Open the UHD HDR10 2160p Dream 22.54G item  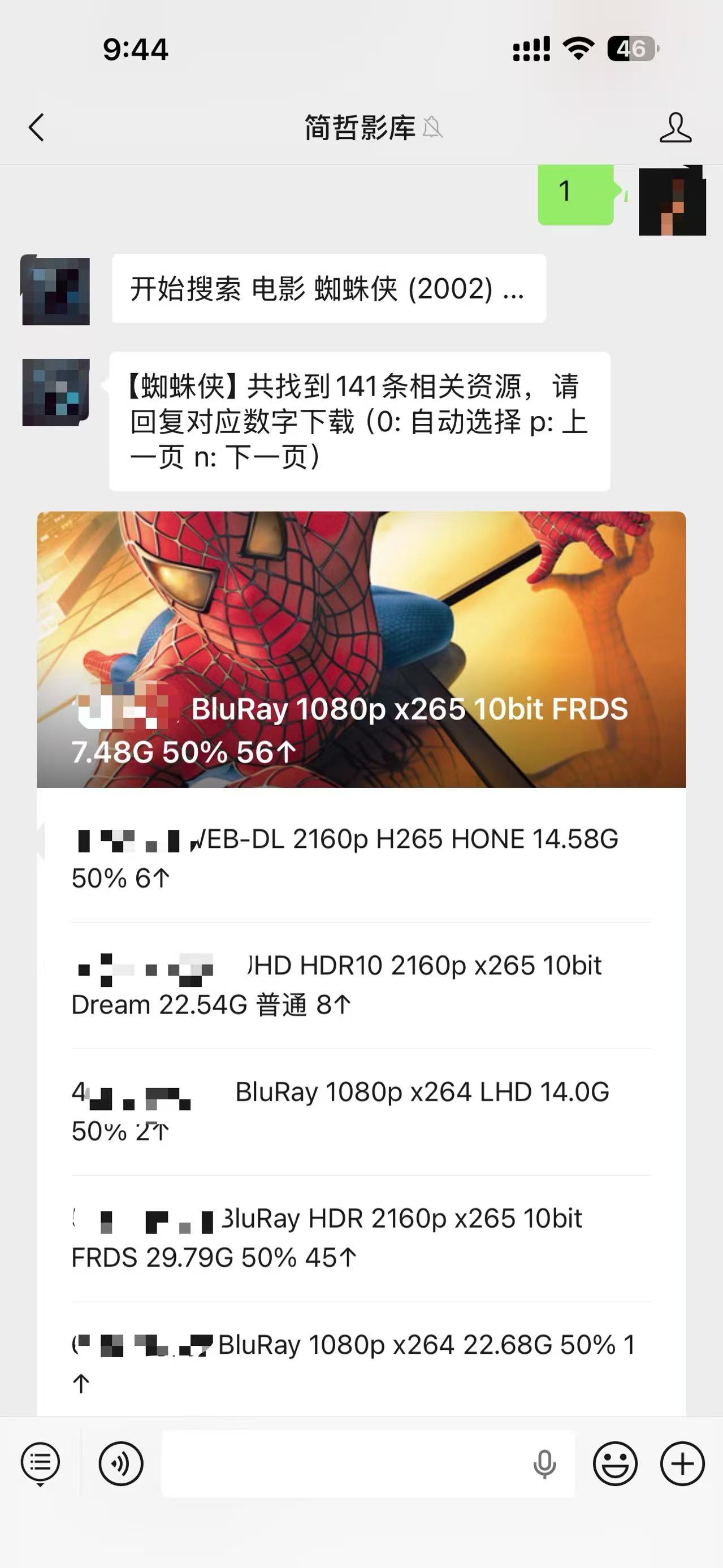pos(361,985)
